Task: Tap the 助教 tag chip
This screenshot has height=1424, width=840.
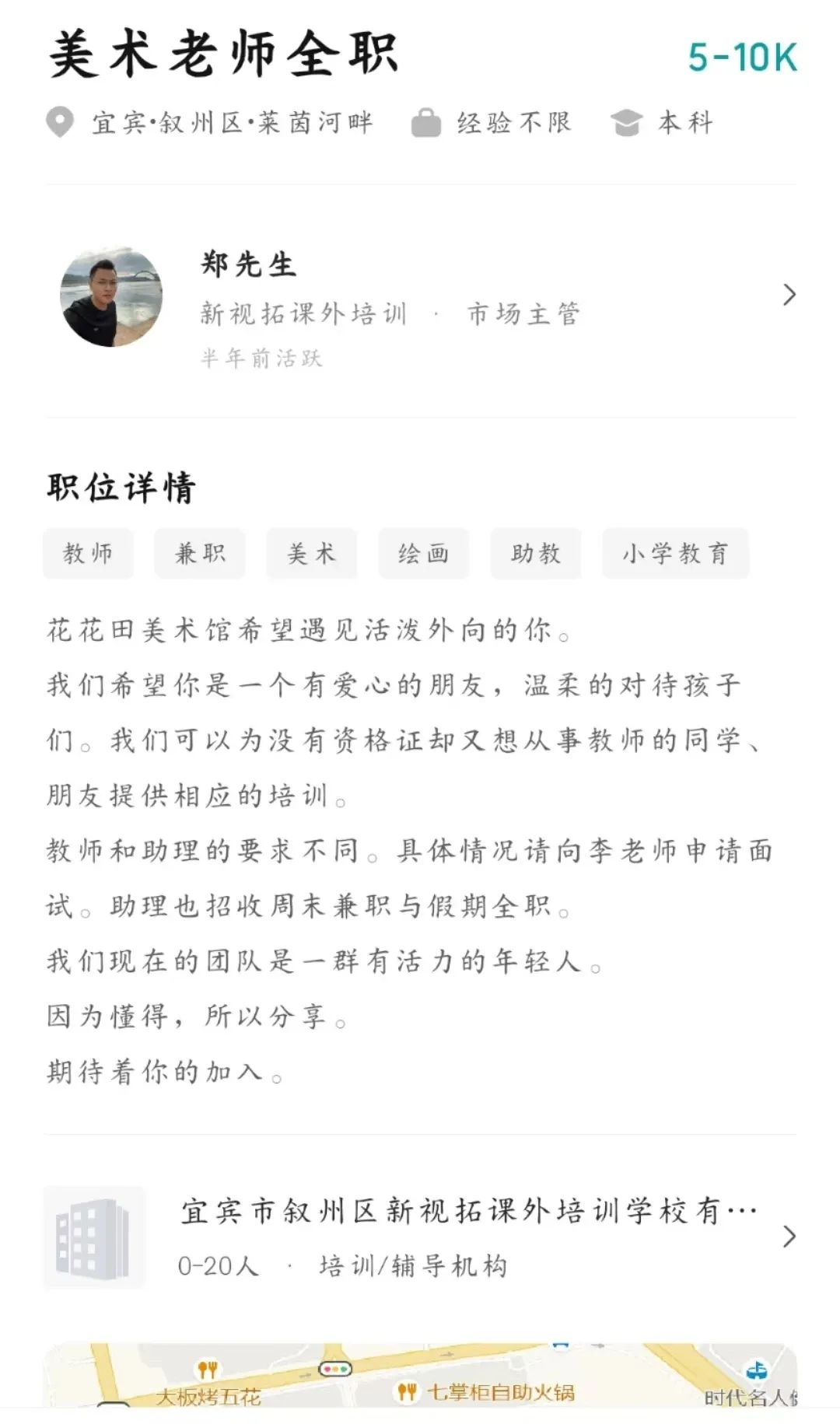Action: click(535, 553)
